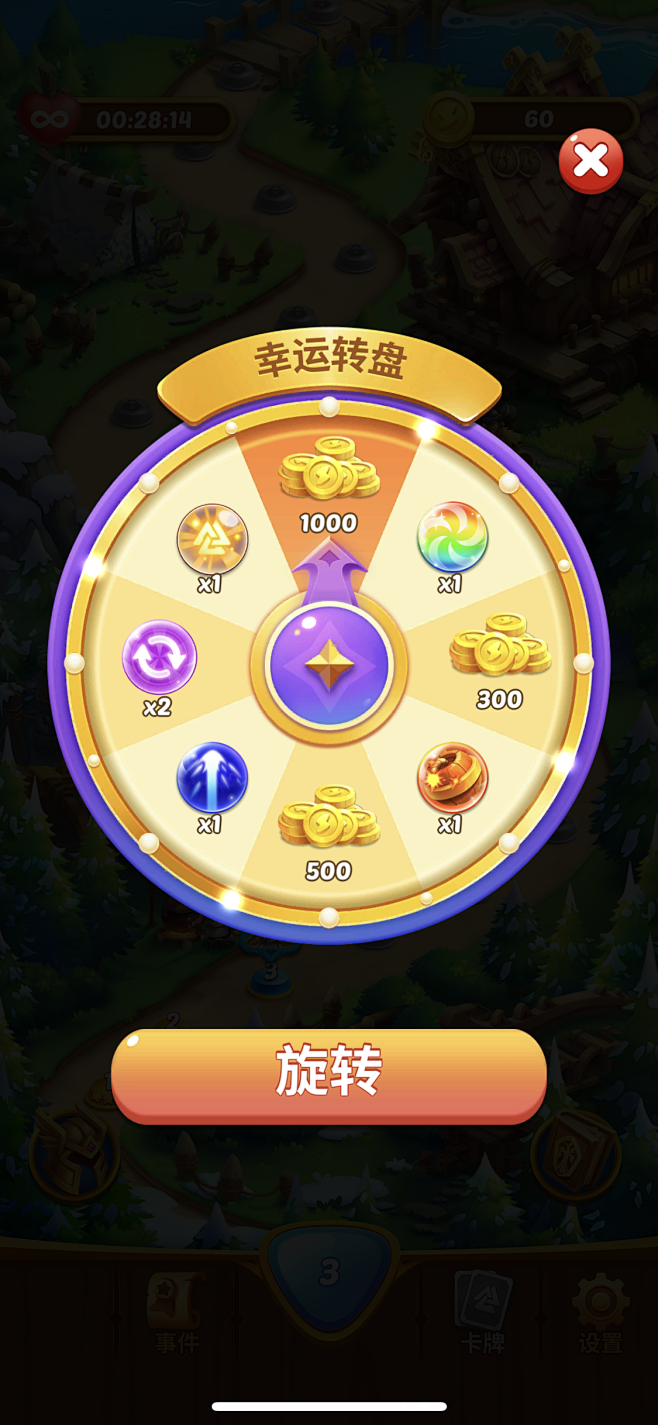Close the lucky wheel dialog

[x=590, y=161]
